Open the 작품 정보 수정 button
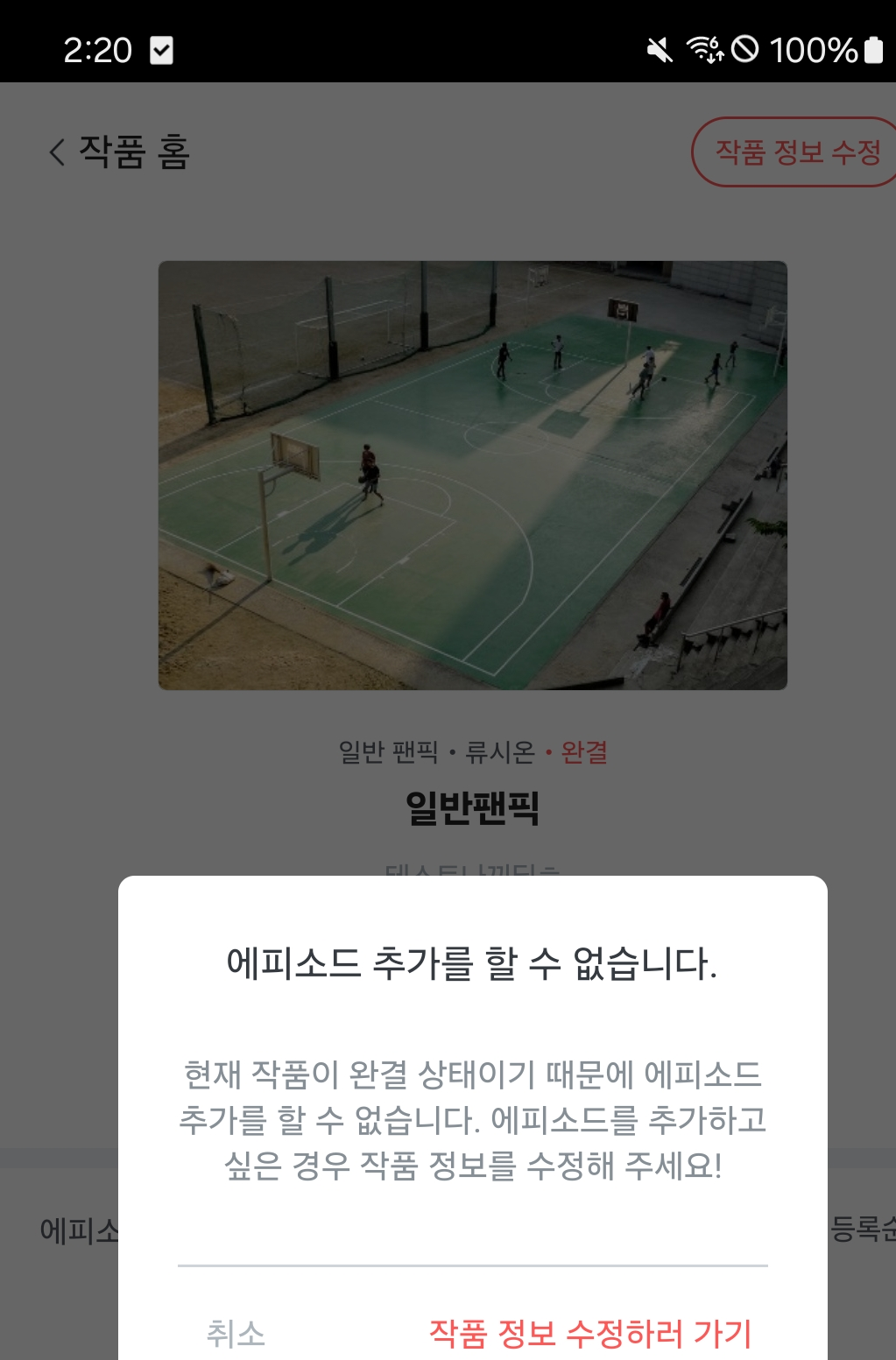This screenshot has height=1360, width=896. 795,152
